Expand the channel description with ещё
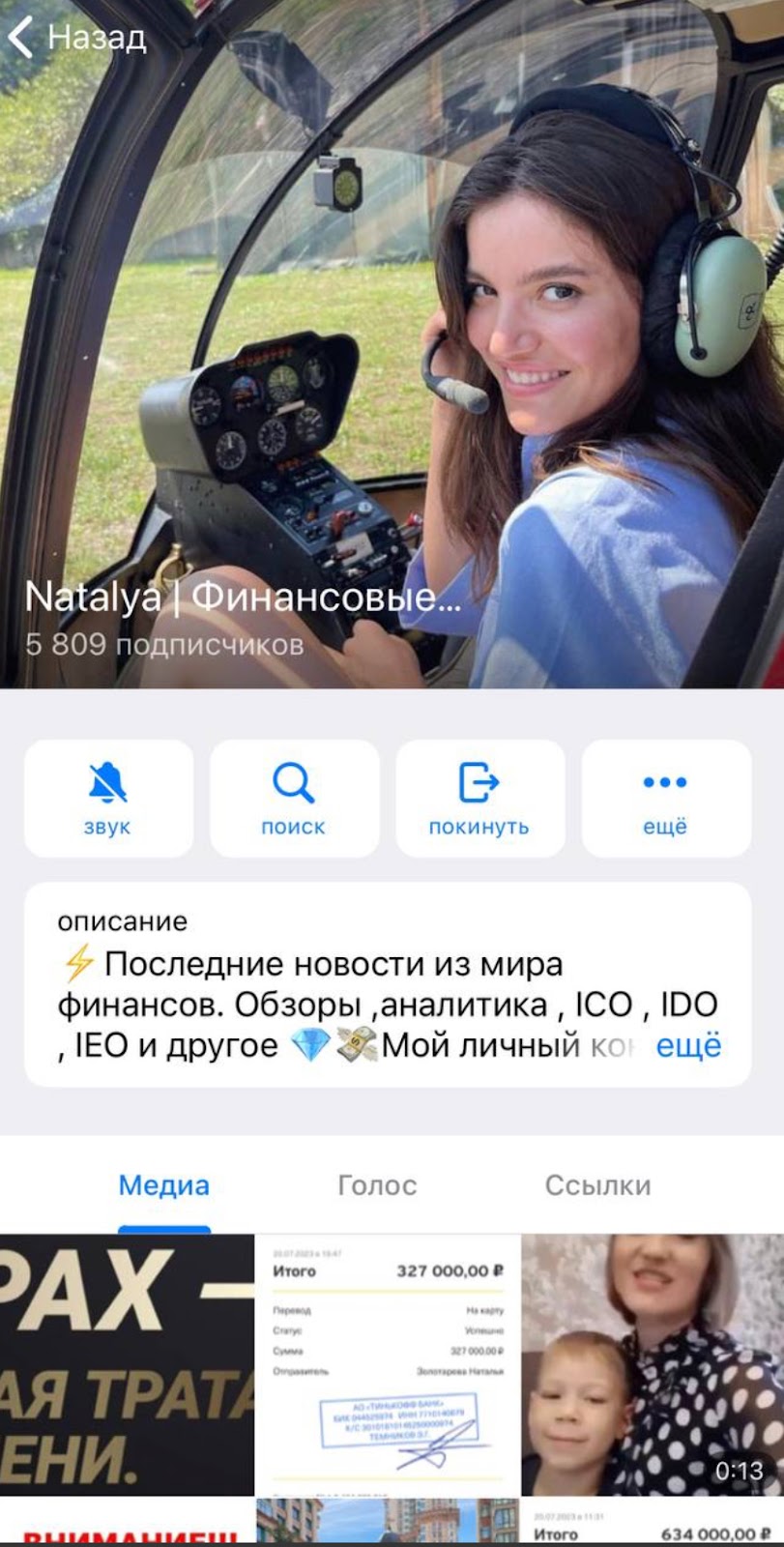Viewport: 784px width, 1547px height. [688, 1046]
